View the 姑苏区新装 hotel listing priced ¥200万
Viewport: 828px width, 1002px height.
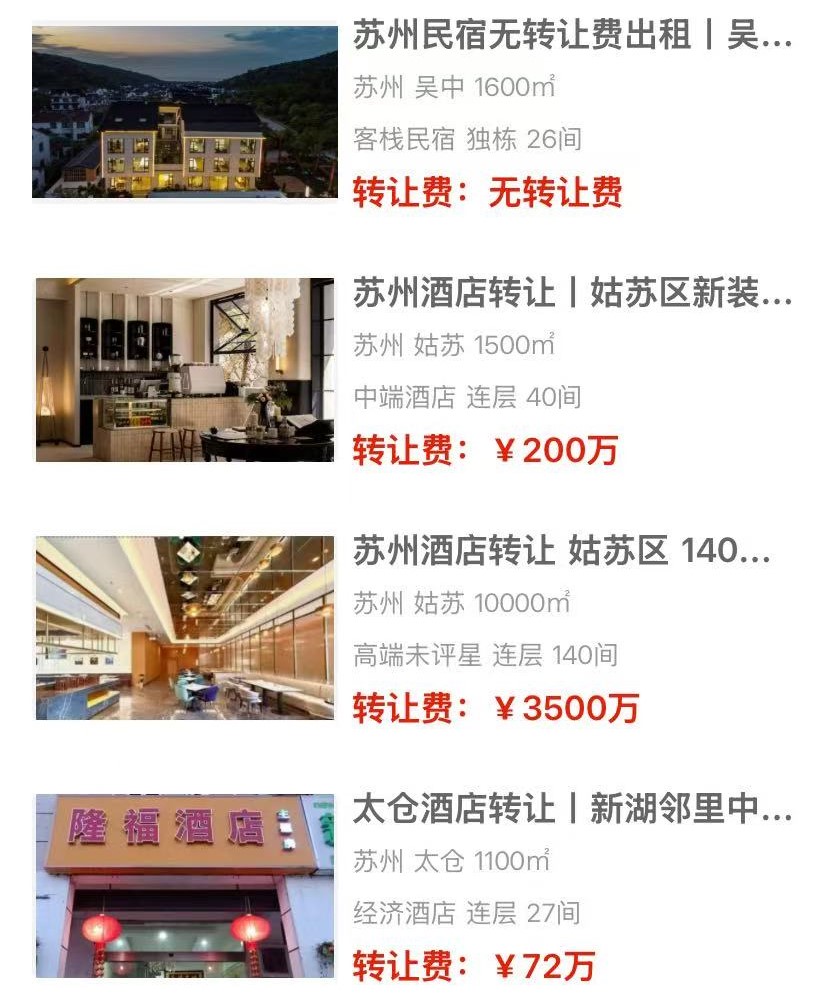571,294
